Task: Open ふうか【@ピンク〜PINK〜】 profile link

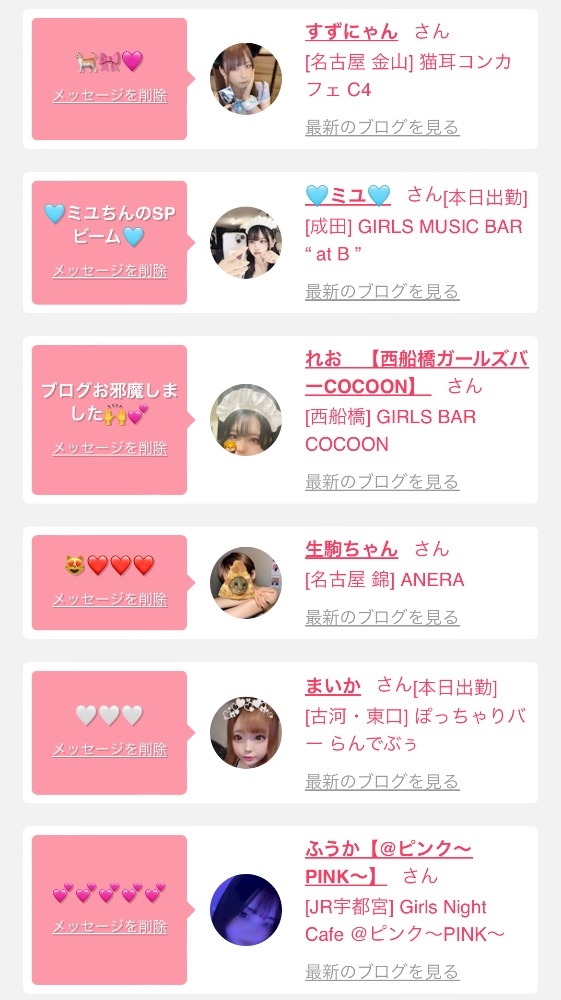Action: coord(389,863)
